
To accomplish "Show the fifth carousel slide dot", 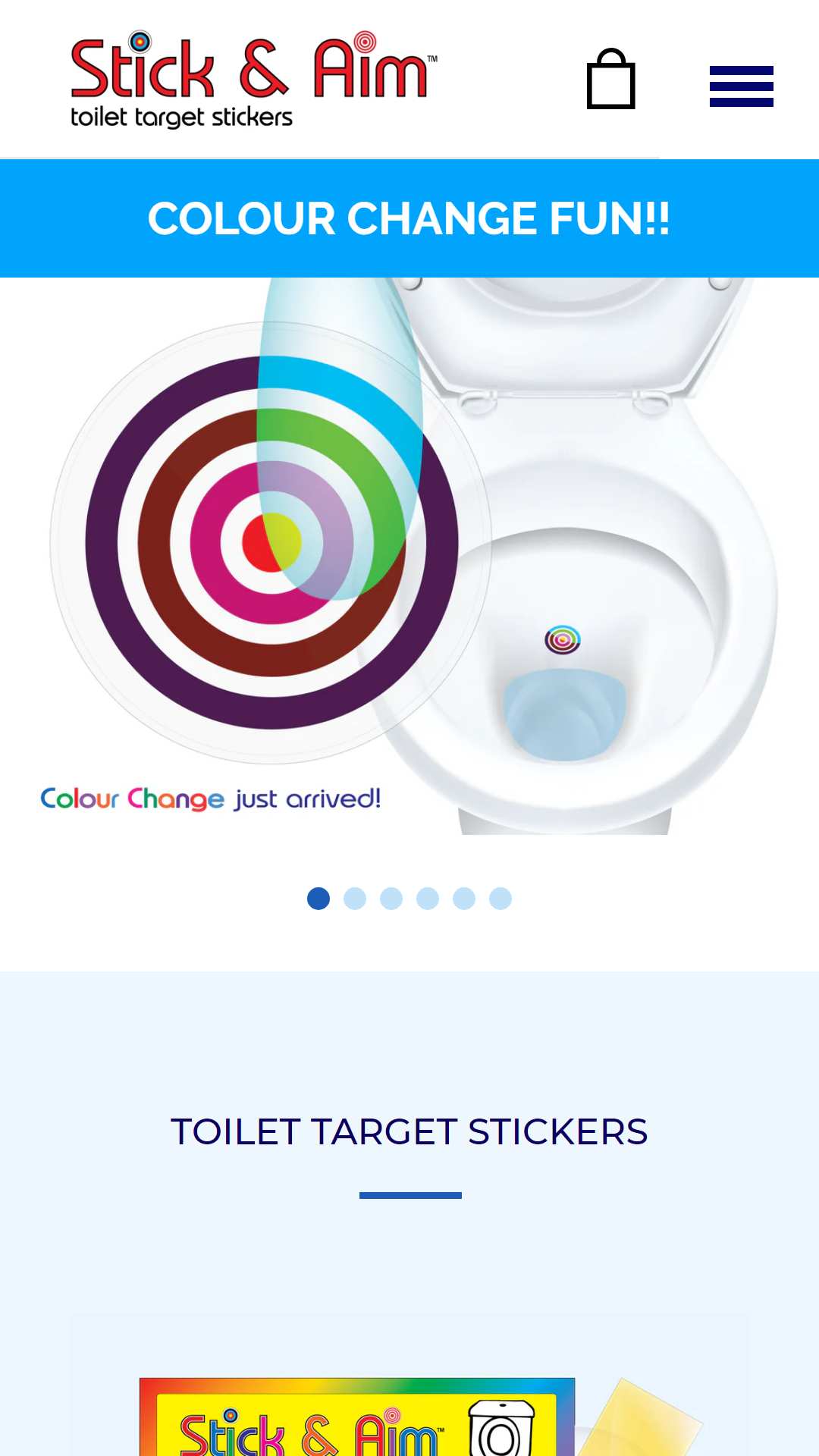I will point(464,899).
